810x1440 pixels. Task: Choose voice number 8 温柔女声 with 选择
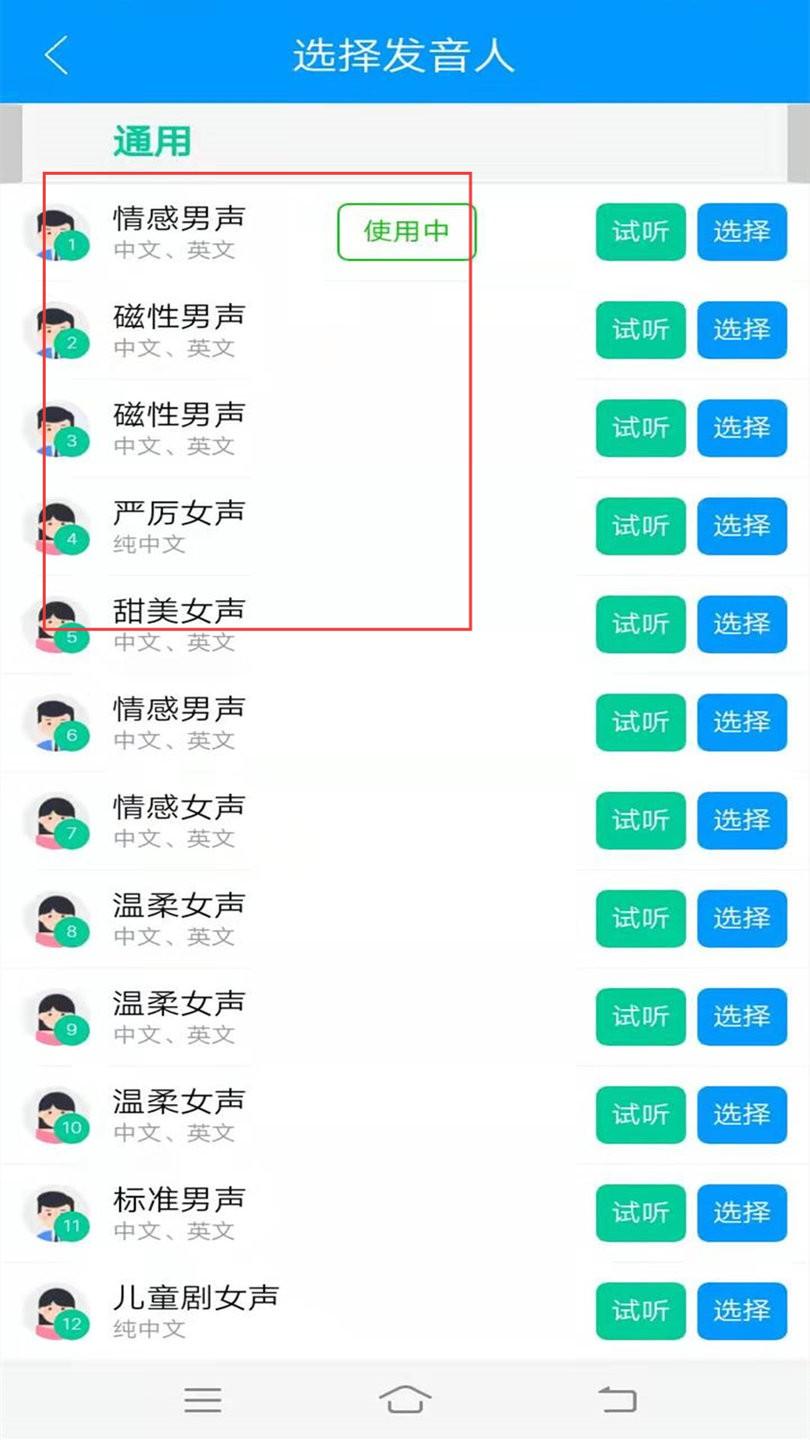click(x=742, y=918)
